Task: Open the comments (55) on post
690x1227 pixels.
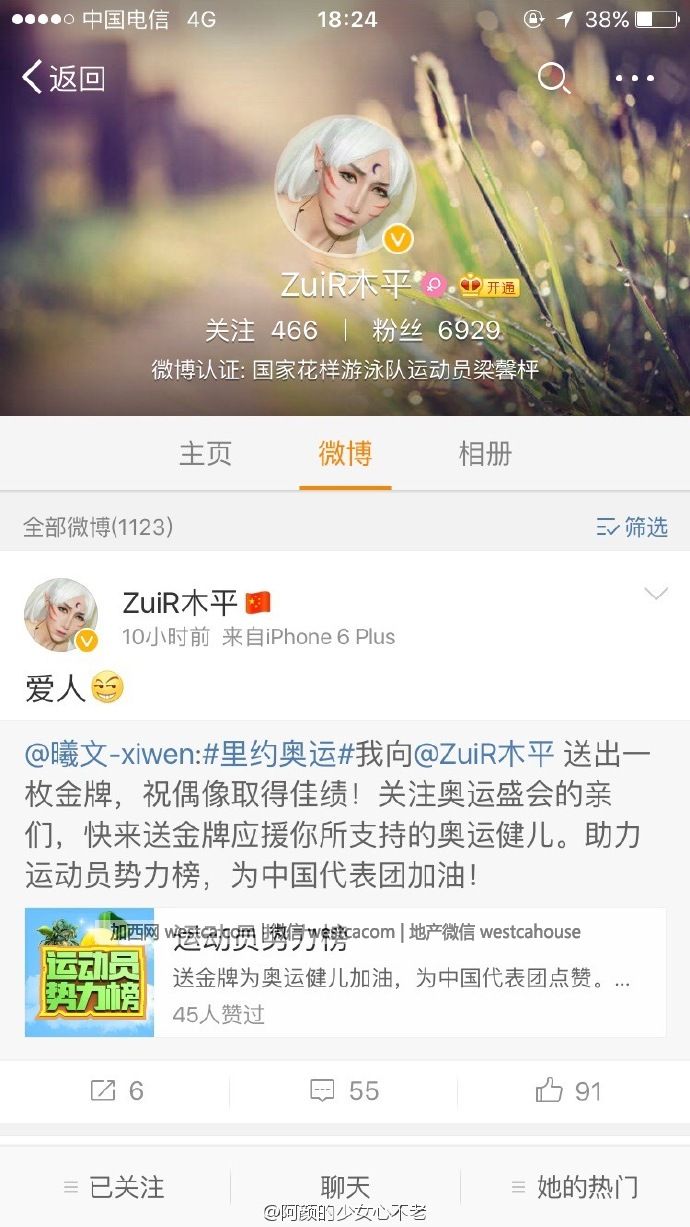Action: click(345, 1091)
